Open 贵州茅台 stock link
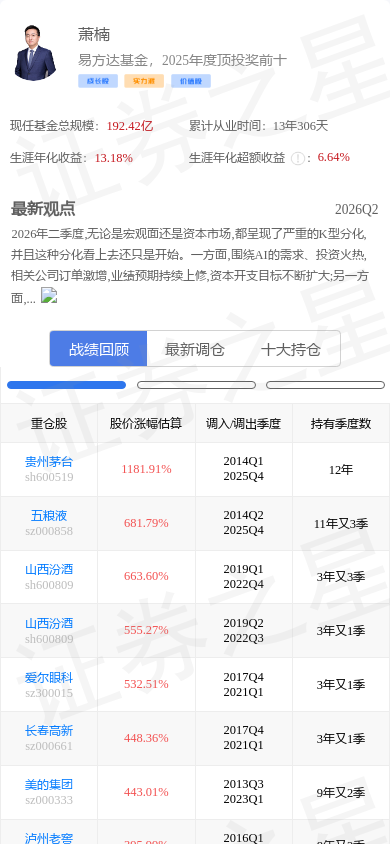The image size is (390, 844). point(49,462)
